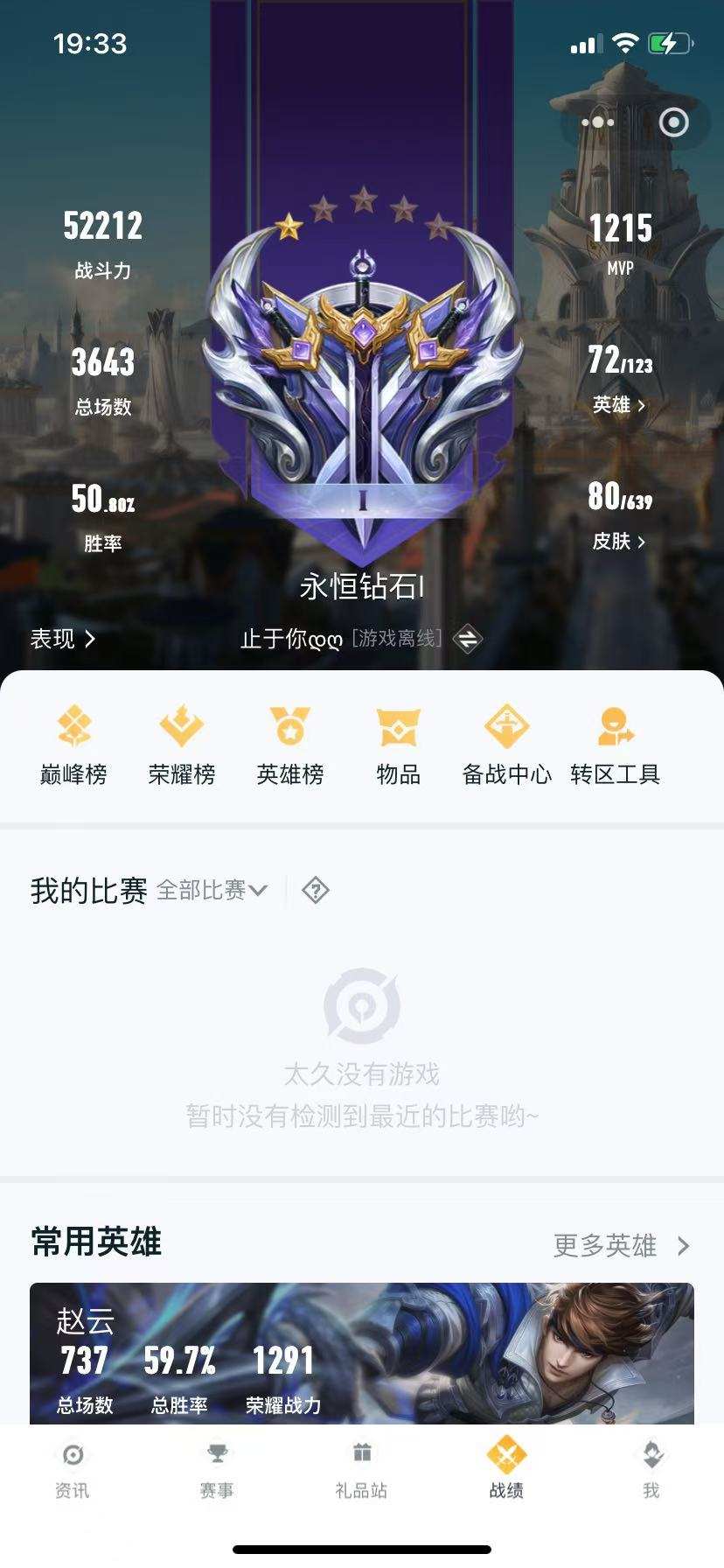Expand the 皮肤 skins list
This screenshot has width=724, height=1568.
[617, 542]
